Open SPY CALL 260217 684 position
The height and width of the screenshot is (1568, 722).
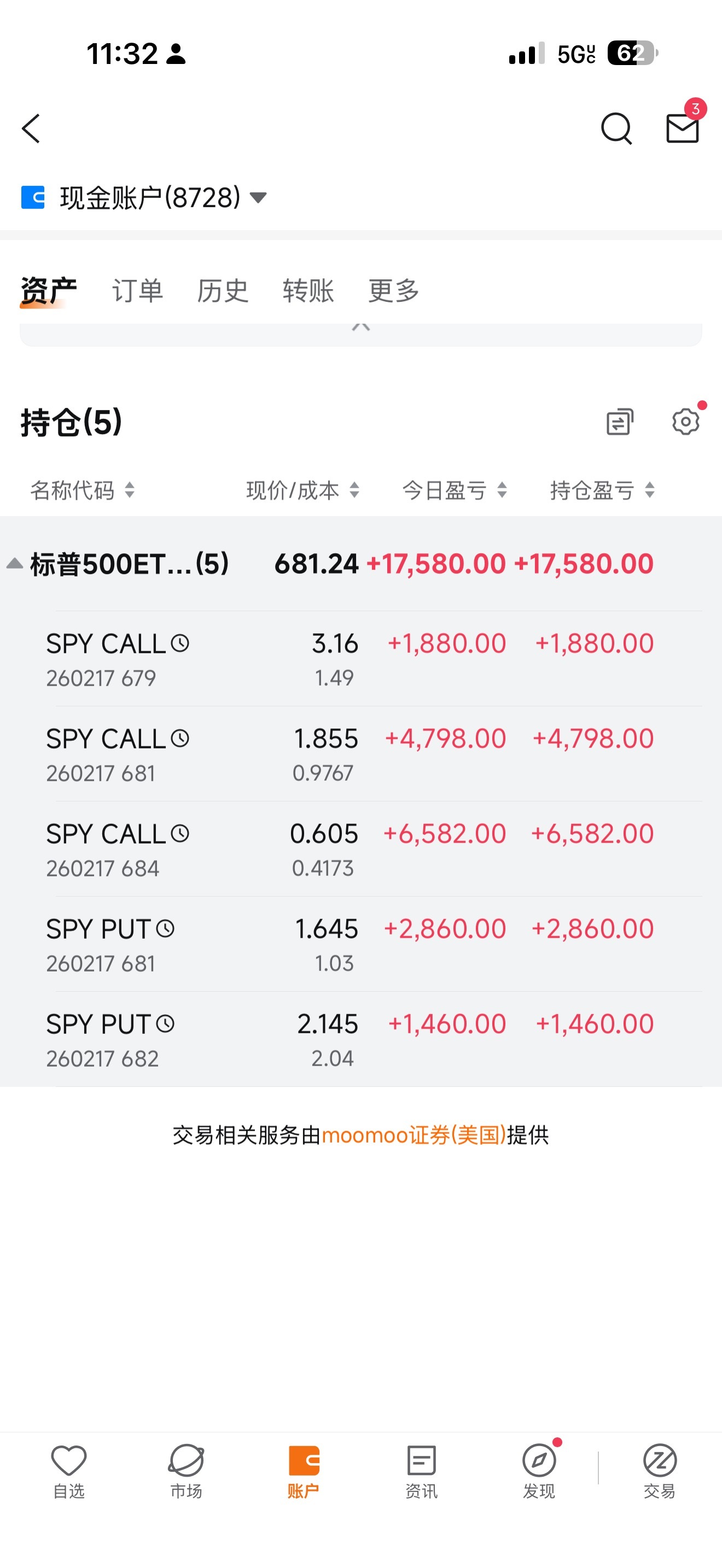361,849
